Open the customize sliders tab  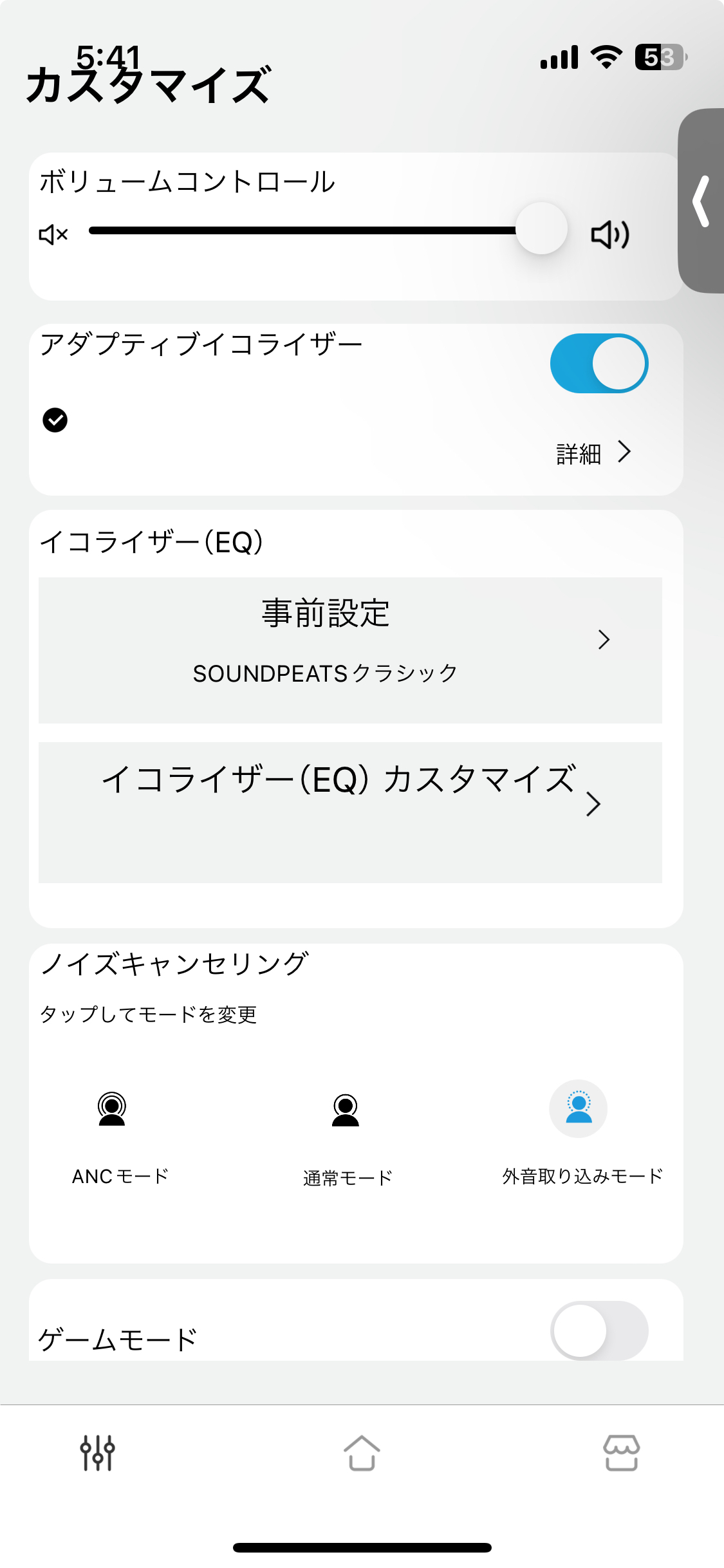[x=97, y=1453]
